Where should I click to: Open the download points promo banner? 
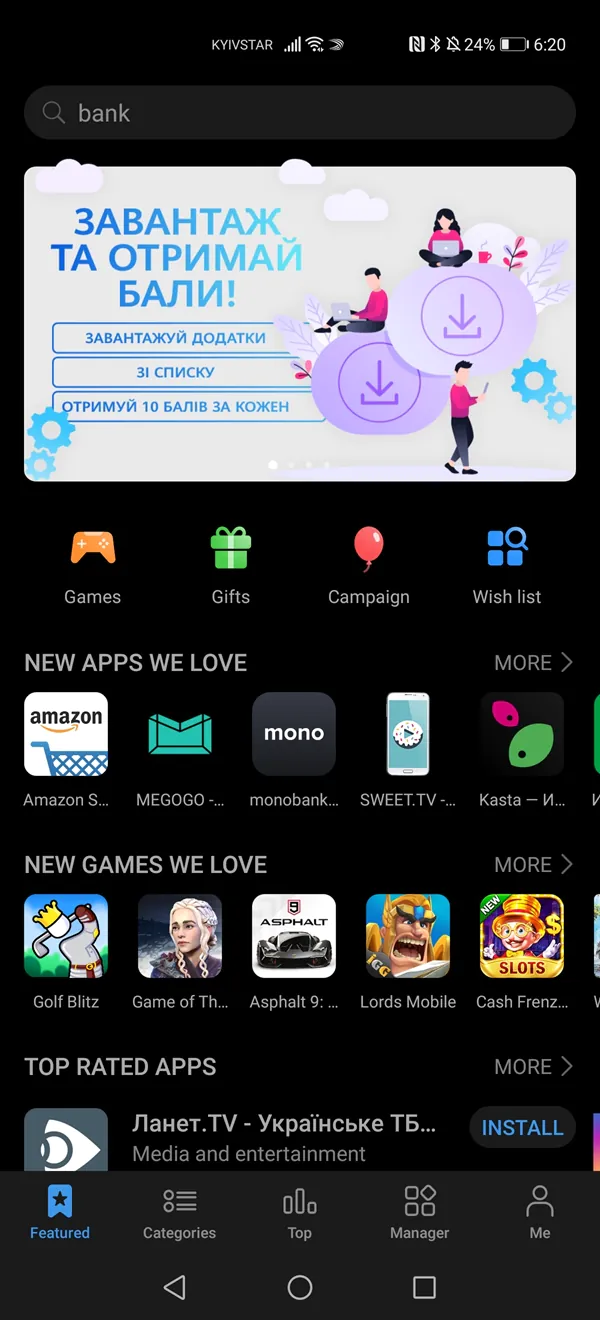click(300, 323)
